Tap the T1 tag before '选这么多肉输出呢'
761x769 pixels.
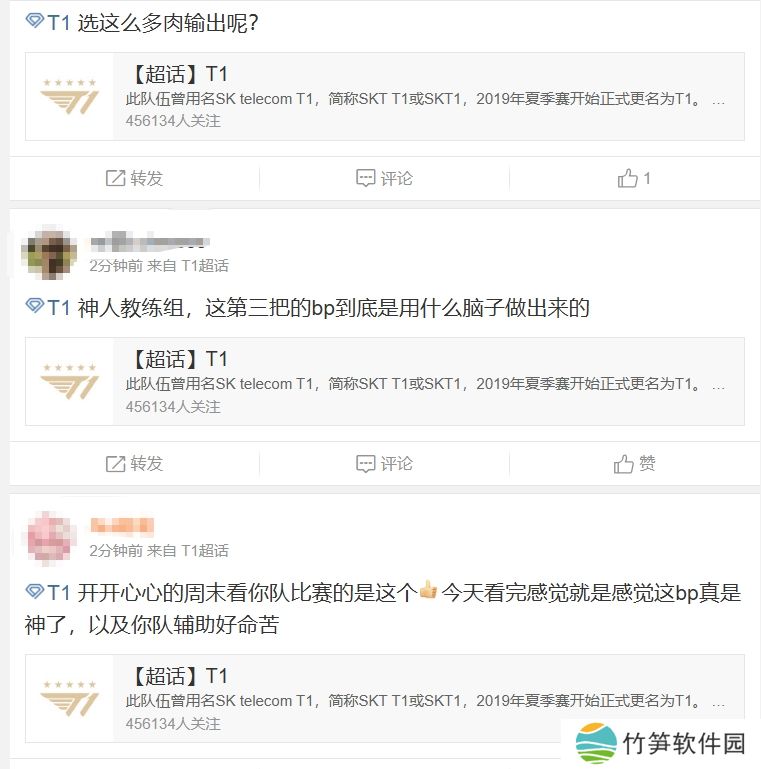[48, 22]
